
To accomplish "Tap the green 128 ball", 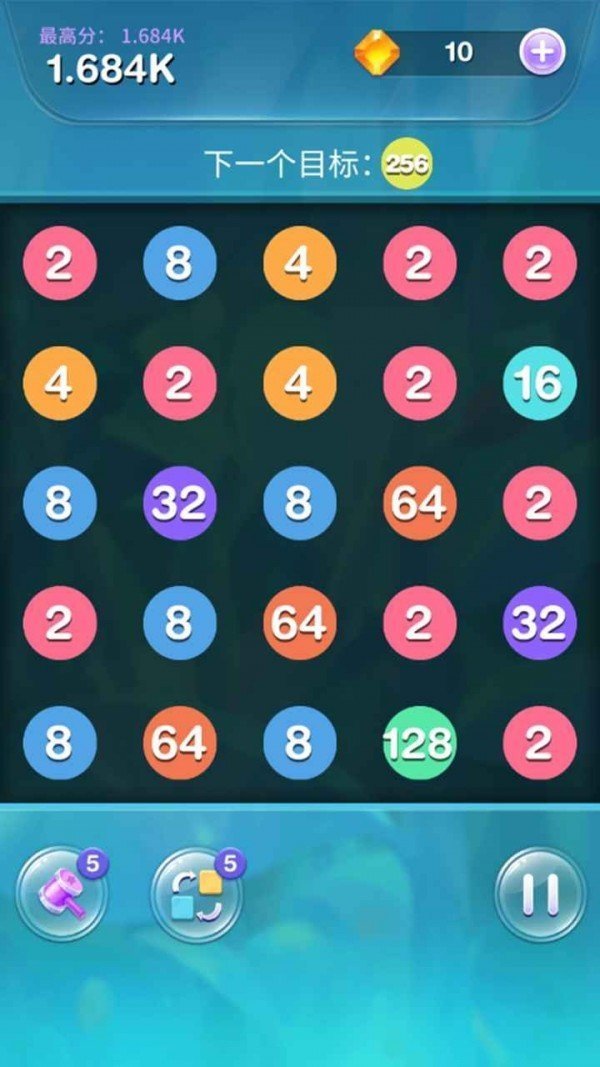I will pos(419,743).
